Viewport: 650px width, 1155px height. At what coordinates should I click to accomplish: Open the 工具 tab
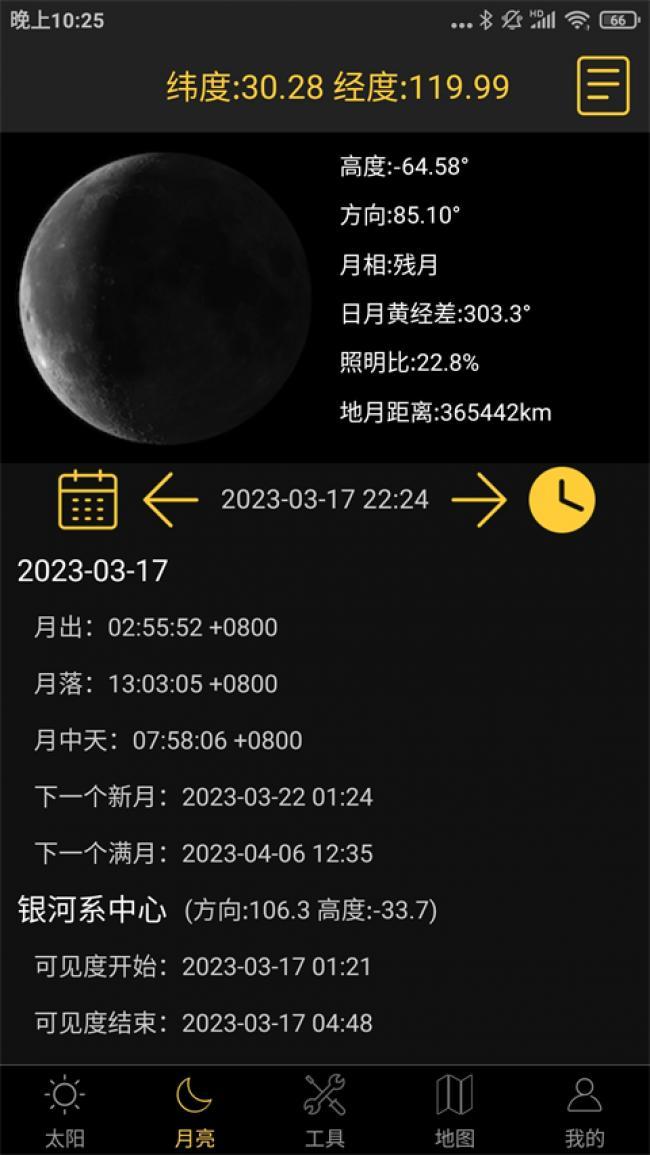pyautogui.click(x=325, y=1110)
